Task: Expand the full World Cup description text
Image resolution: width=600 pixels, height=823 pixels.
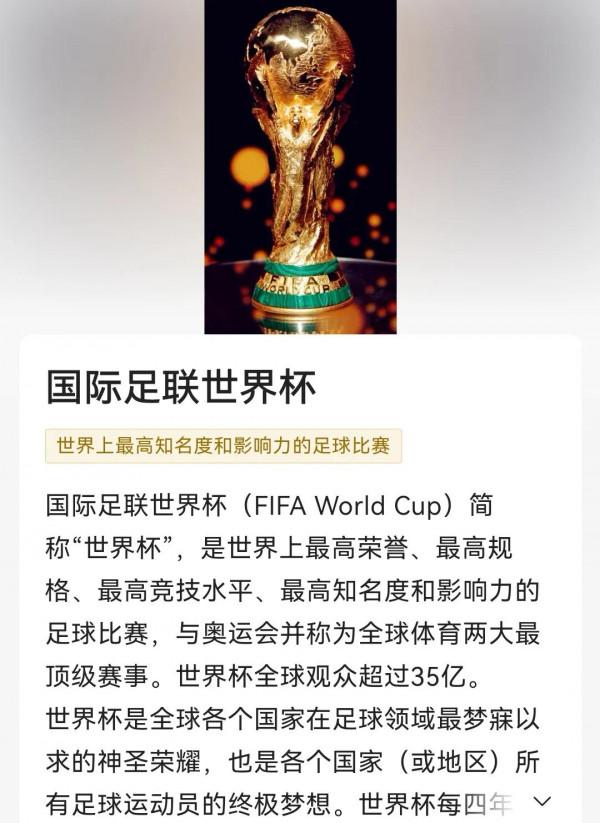Action: tap(543, 802)
